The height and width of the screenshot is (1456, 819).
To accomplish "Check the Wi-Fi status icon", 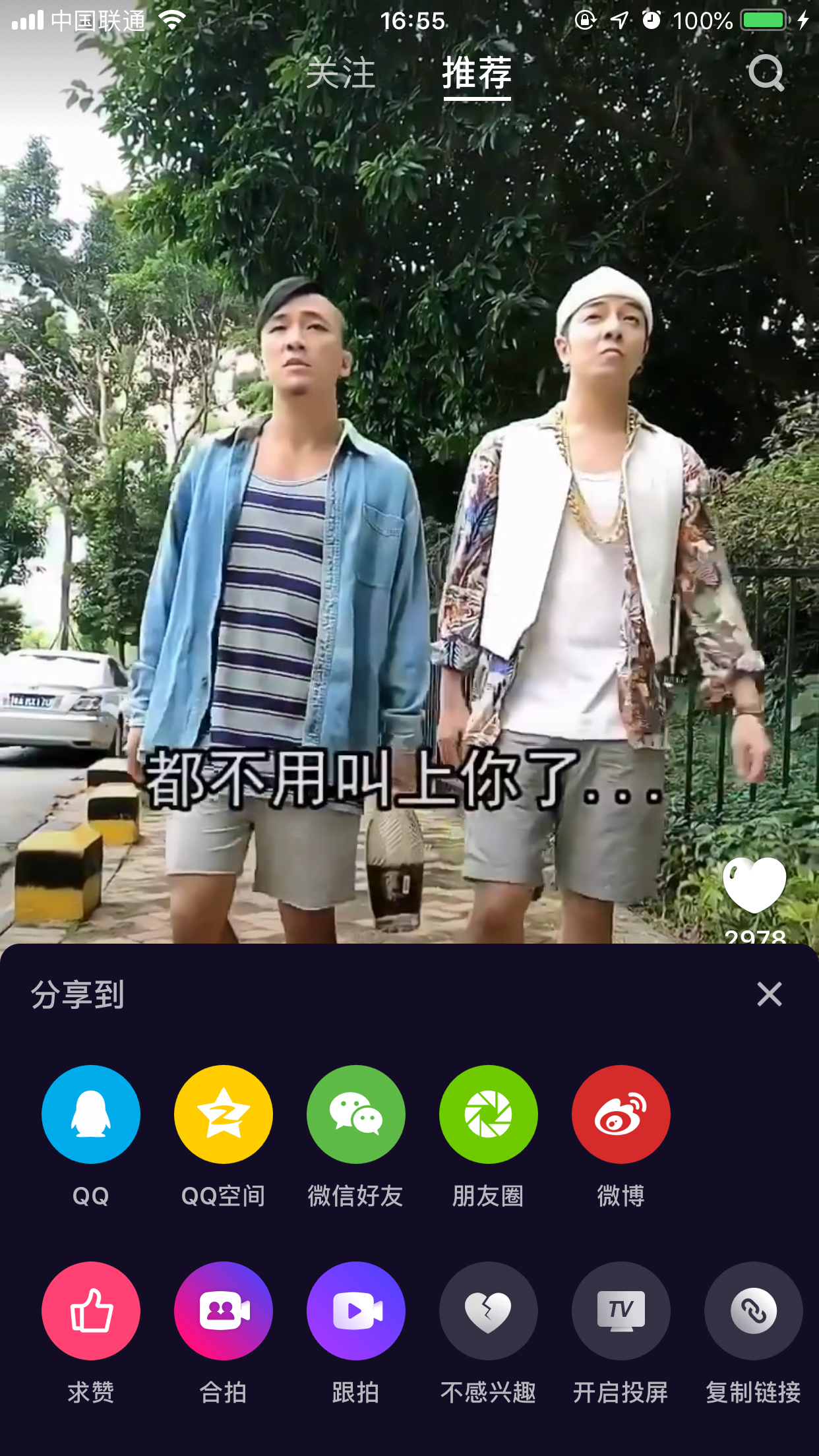I will [173, 20].
